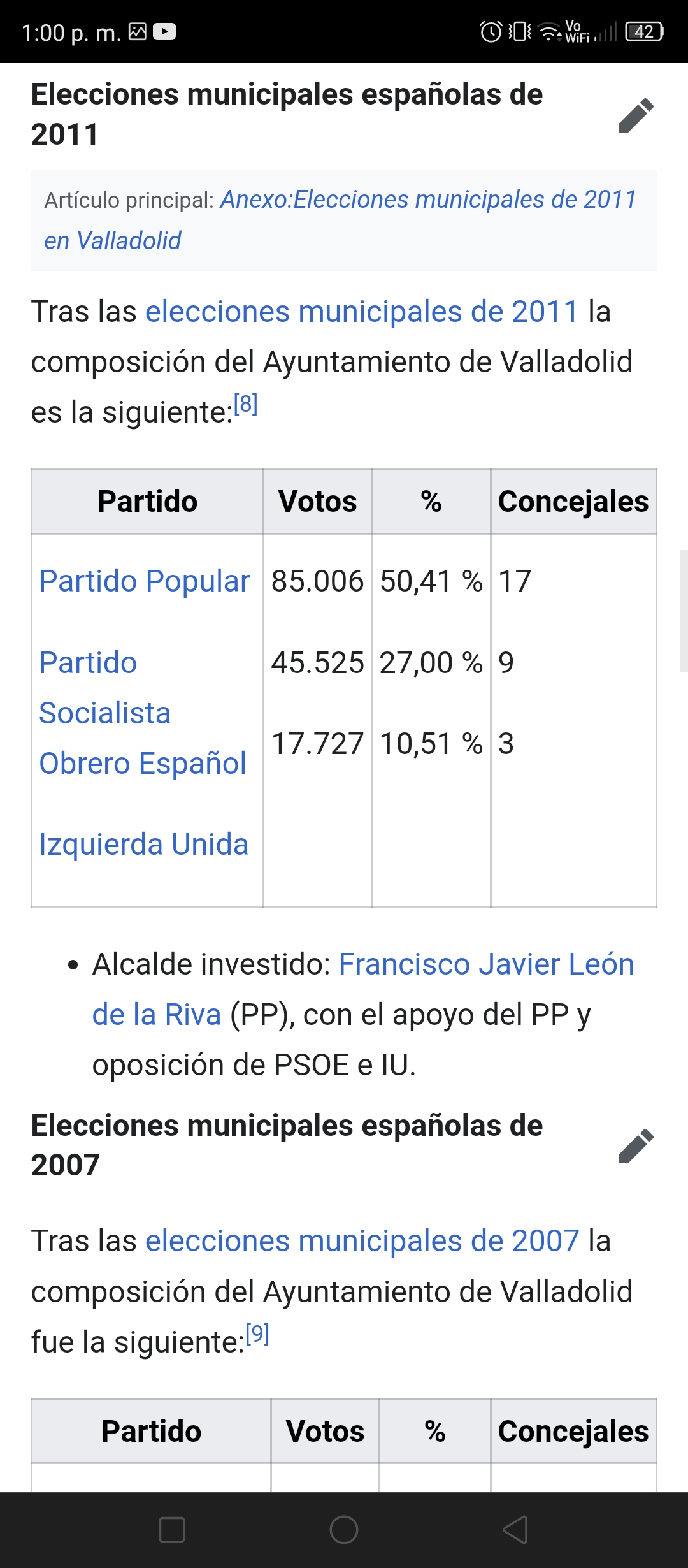Open the Anexo:Elecciones municipales de 2011 en Valladolid article
The image size is (688, 1568).
[340, 220]
